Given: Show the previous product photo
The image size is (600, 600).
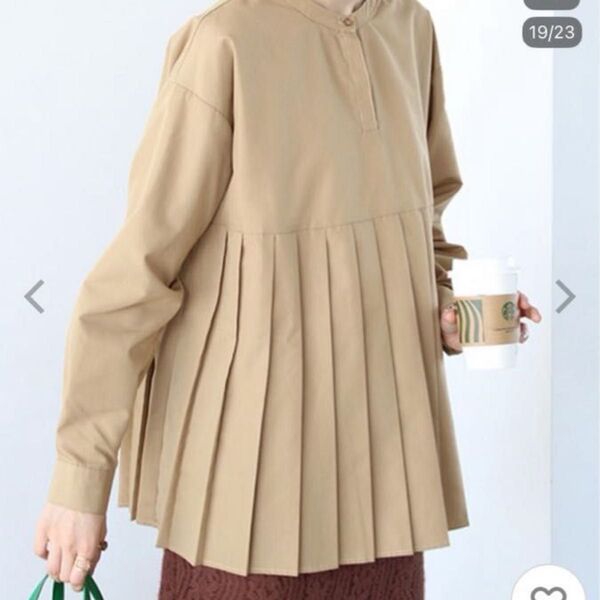Looking at the screenshot, I should pos(35,296).
